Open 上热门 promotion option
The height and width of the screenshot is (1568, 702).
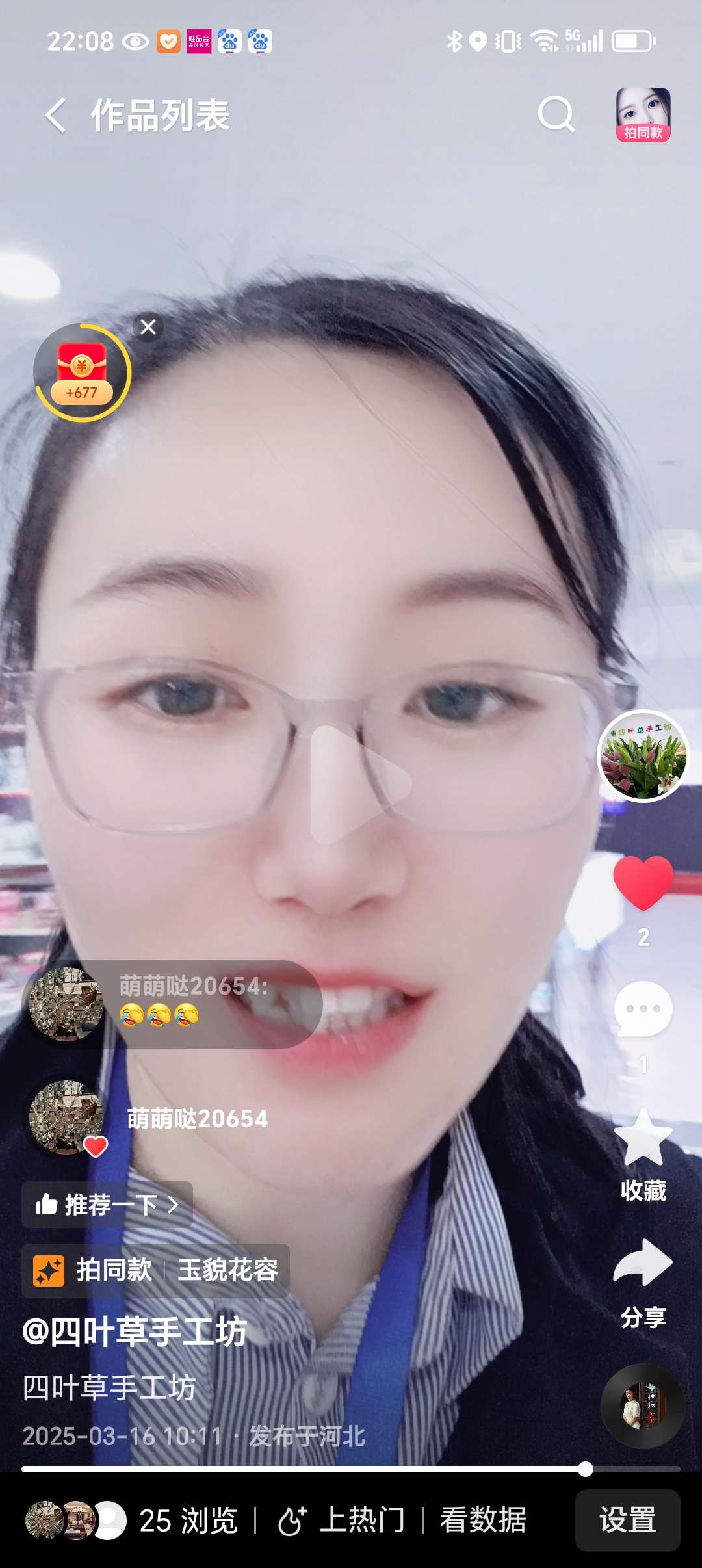[x=342, y=1521]
